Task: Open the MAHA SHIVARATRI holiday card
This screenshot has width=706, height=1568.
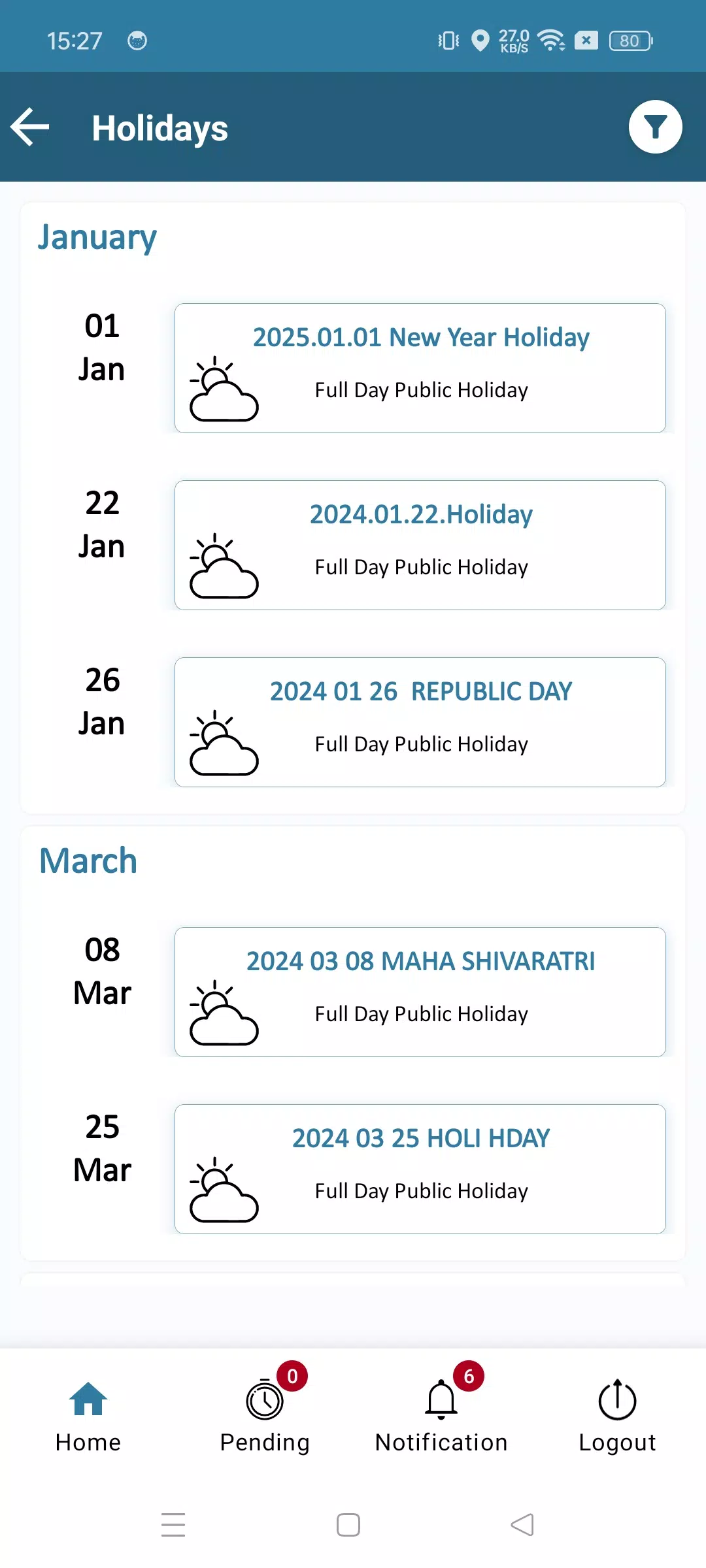Action: pyautogui.click(x=420, y=992)
